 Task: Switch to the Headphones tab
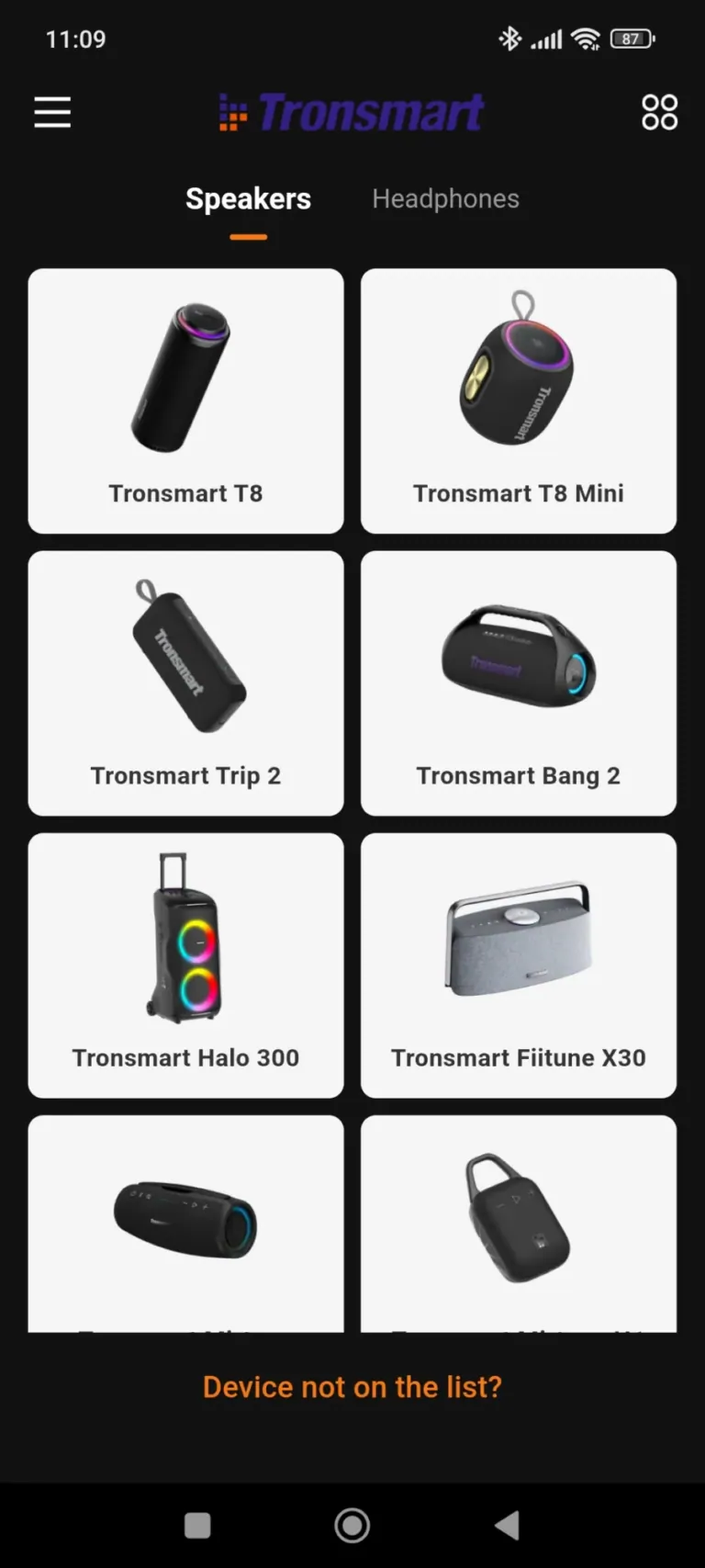click(x=445, y=198)
